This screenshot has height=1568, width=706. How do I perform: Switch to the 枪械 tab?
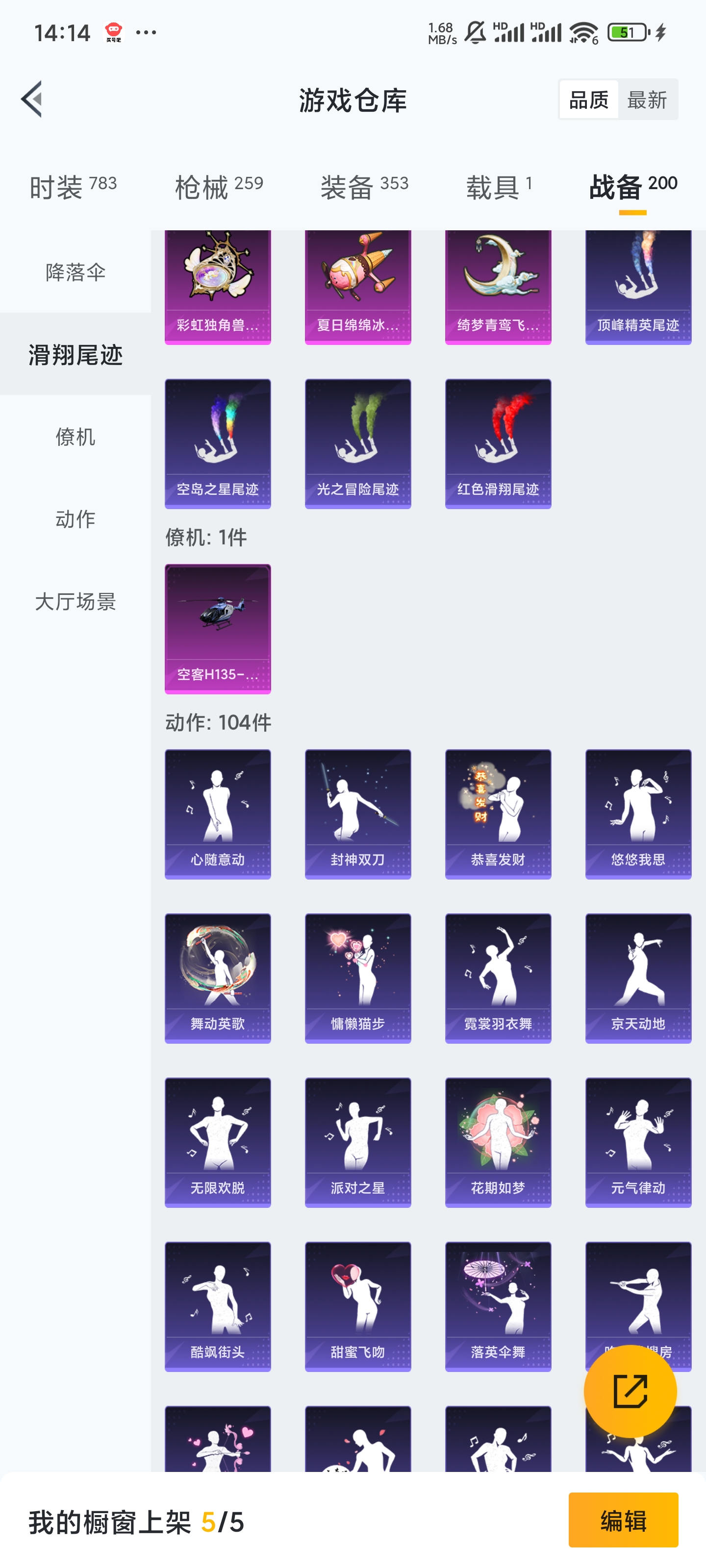pos(219,187)
